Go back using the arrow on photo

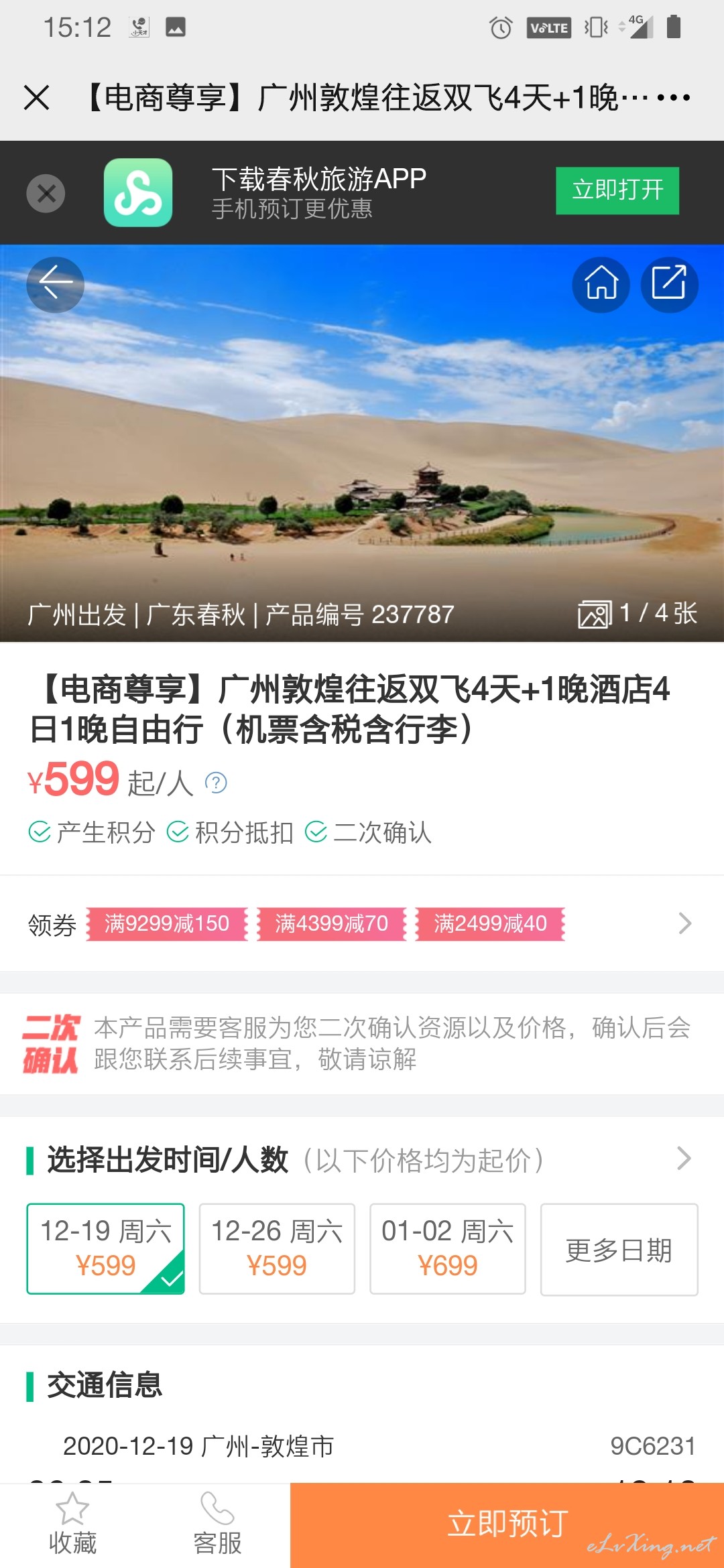pyautogui.click(x=56, y=285)
